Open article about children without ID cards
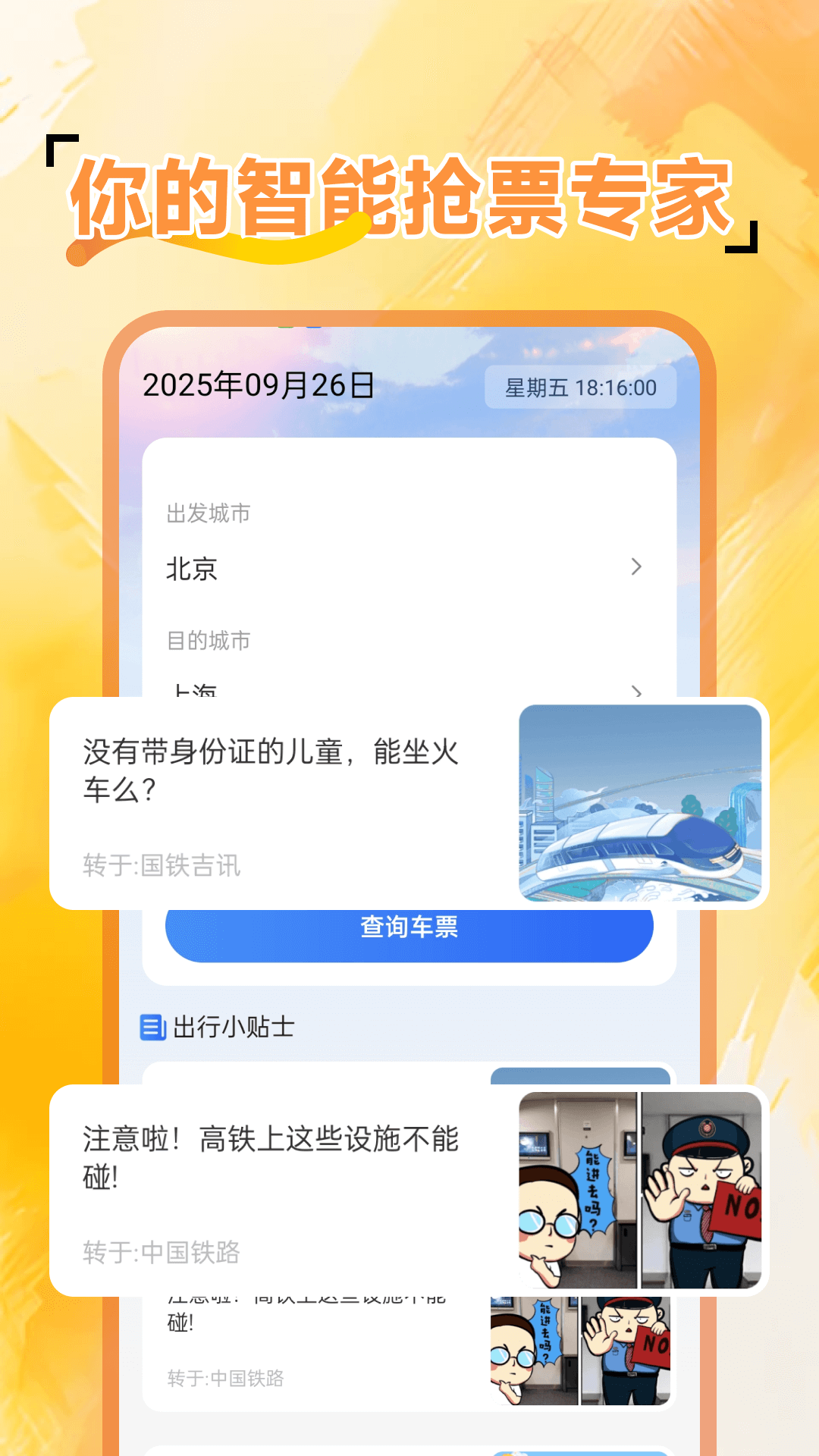 [269, 766]
